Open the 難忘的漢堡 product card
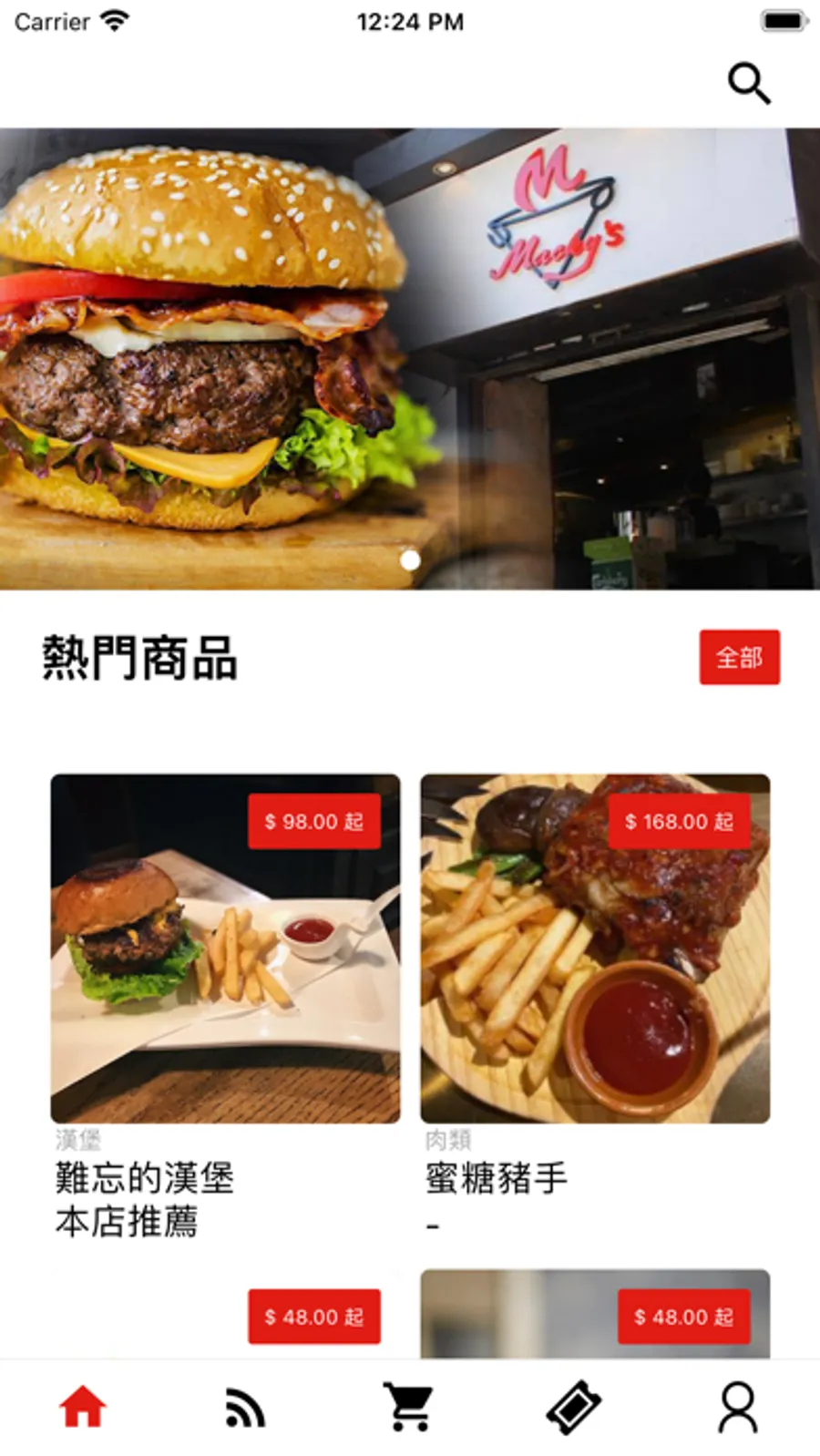The width and height of the screenshot is (820, 1456). (x=225, y=948)
